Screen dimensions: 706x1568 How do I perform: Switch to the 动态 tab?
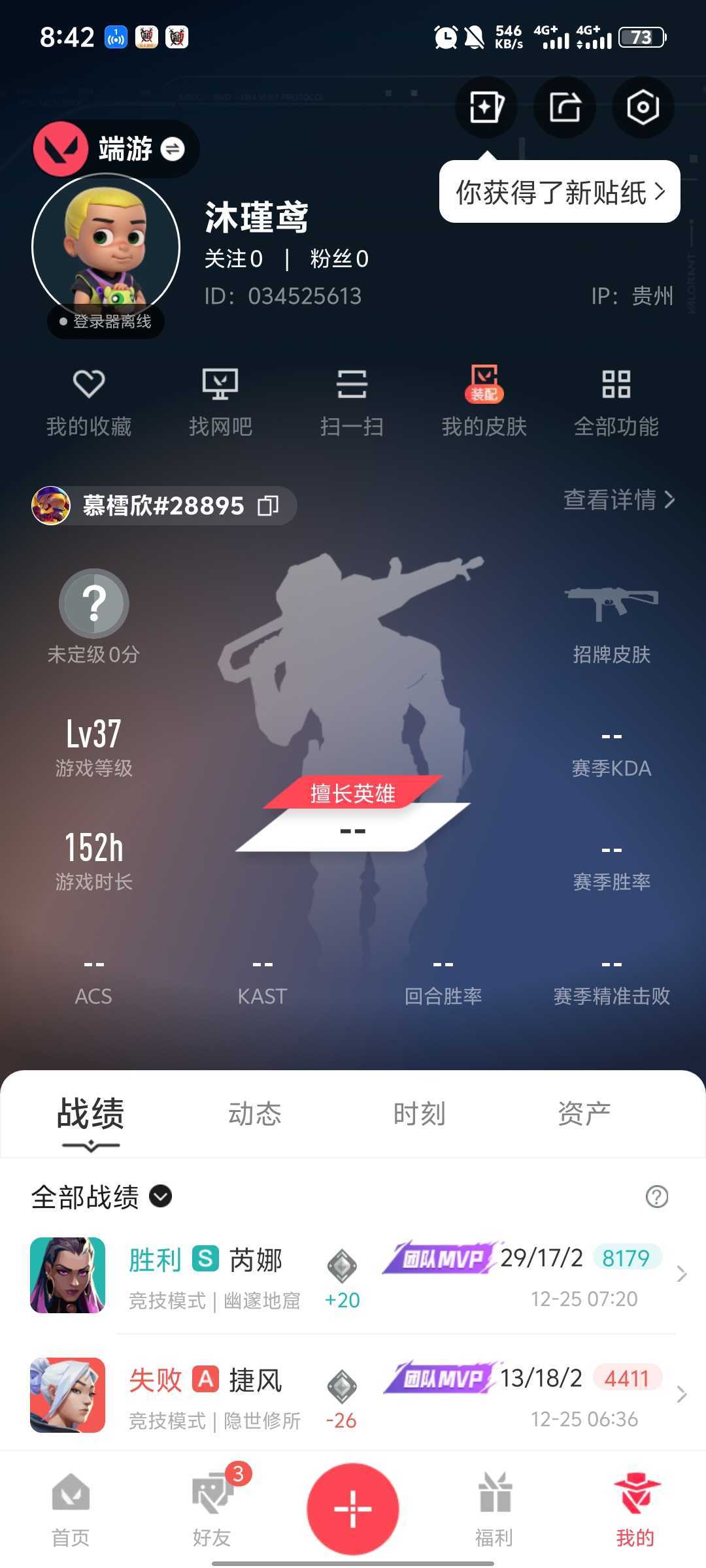pos(254,1113)
